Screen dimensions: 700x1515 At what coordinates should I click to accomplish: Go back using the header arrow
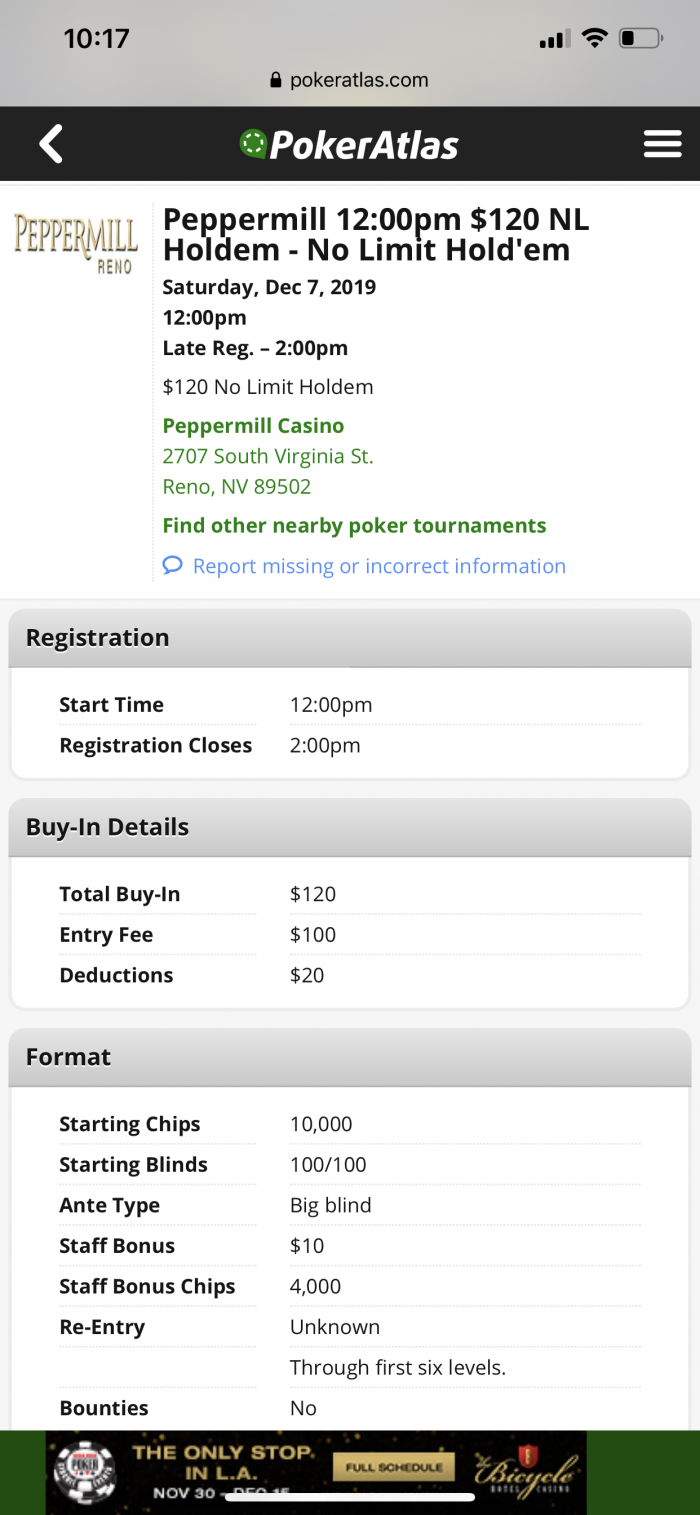51,144
